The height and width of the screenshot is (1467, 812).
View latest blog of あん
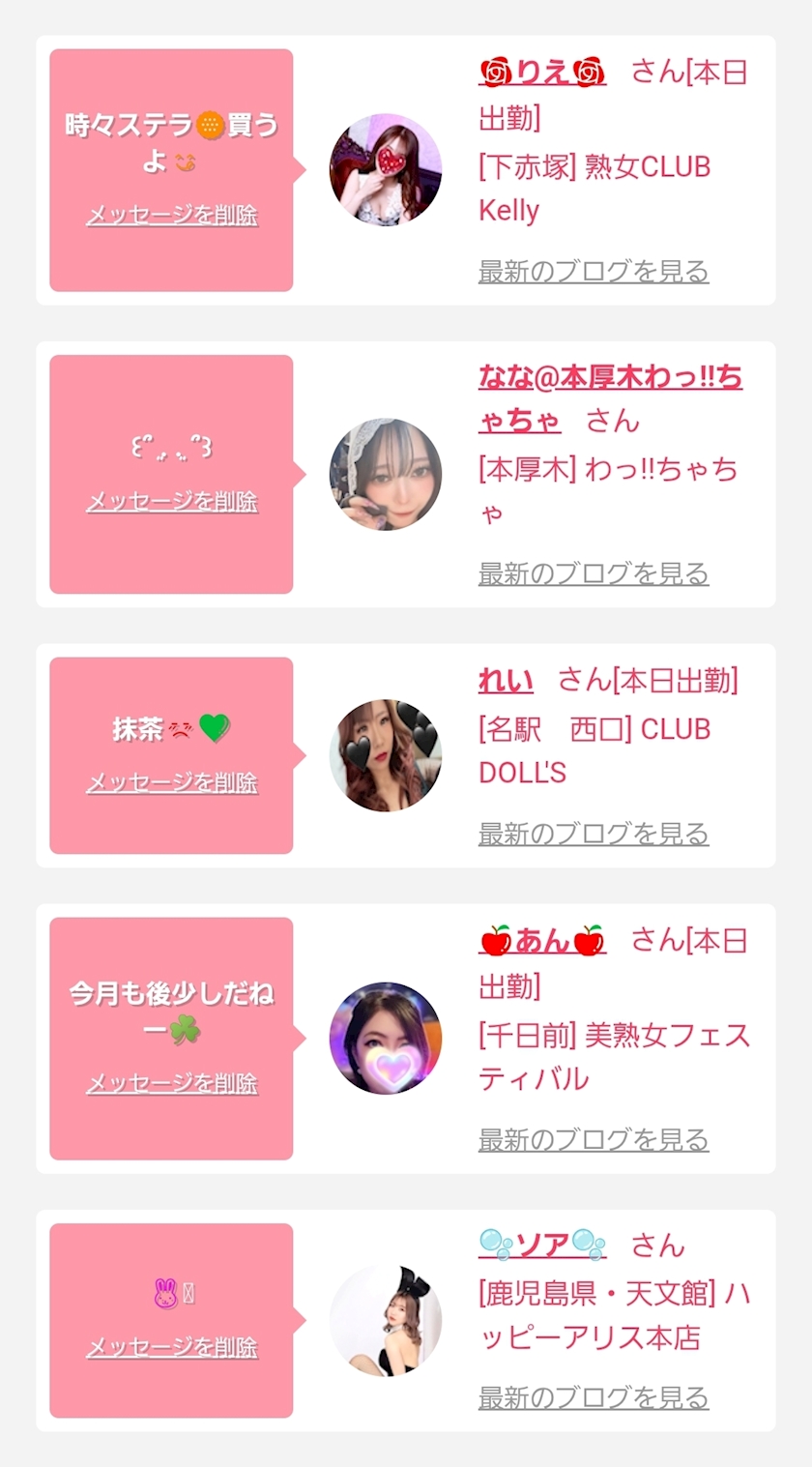594,1139
